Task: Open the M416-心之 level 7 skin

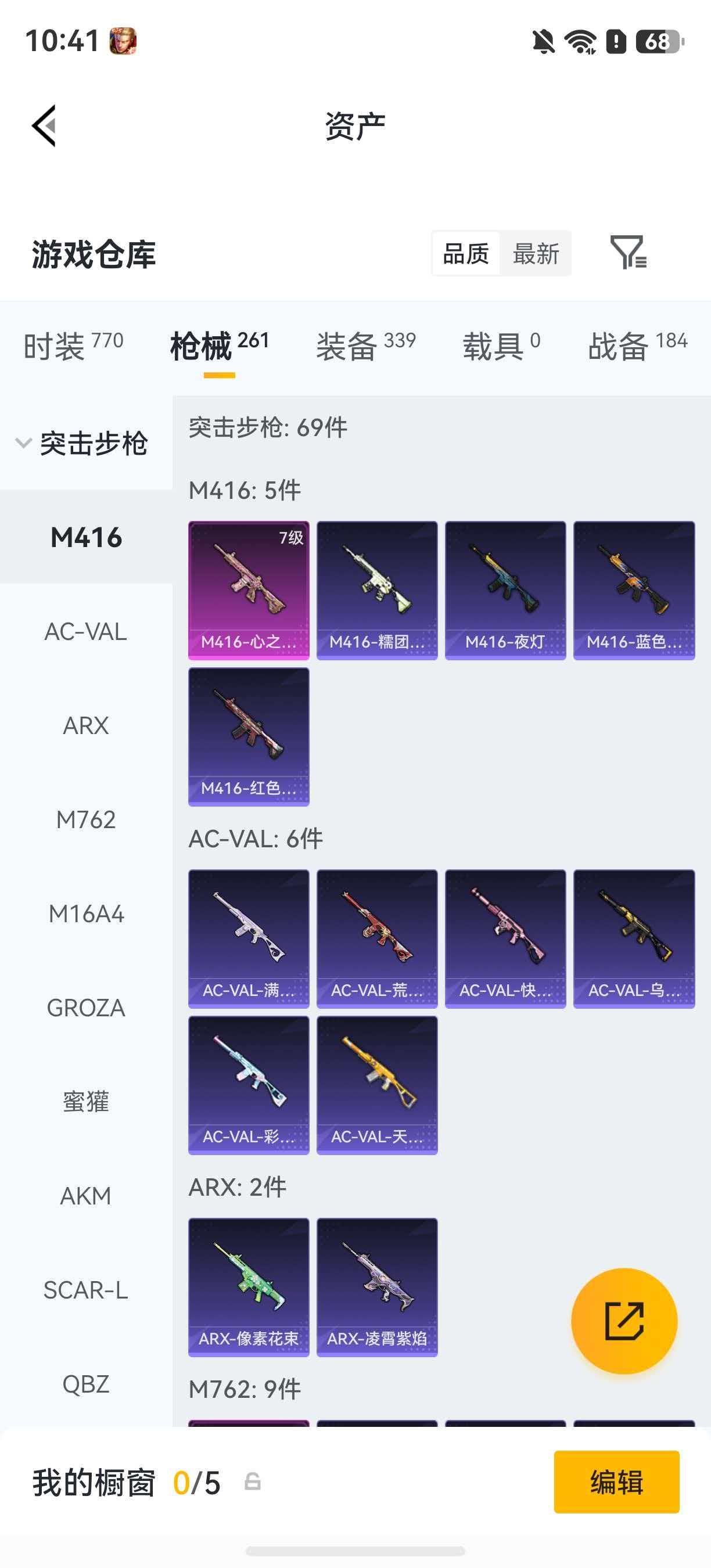Action: [249, 590]
